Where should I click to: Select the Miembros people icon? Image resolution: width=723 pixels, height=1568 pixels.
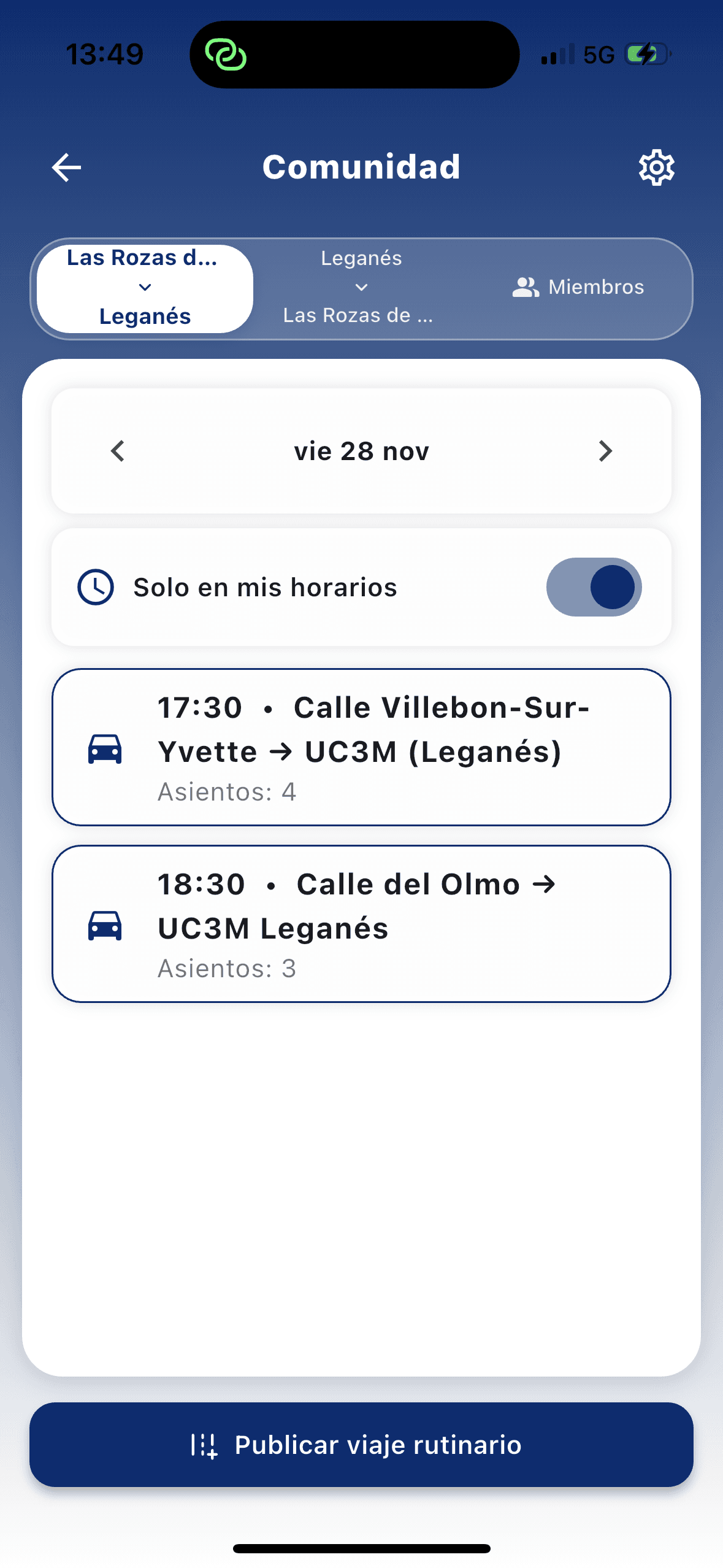525,286
